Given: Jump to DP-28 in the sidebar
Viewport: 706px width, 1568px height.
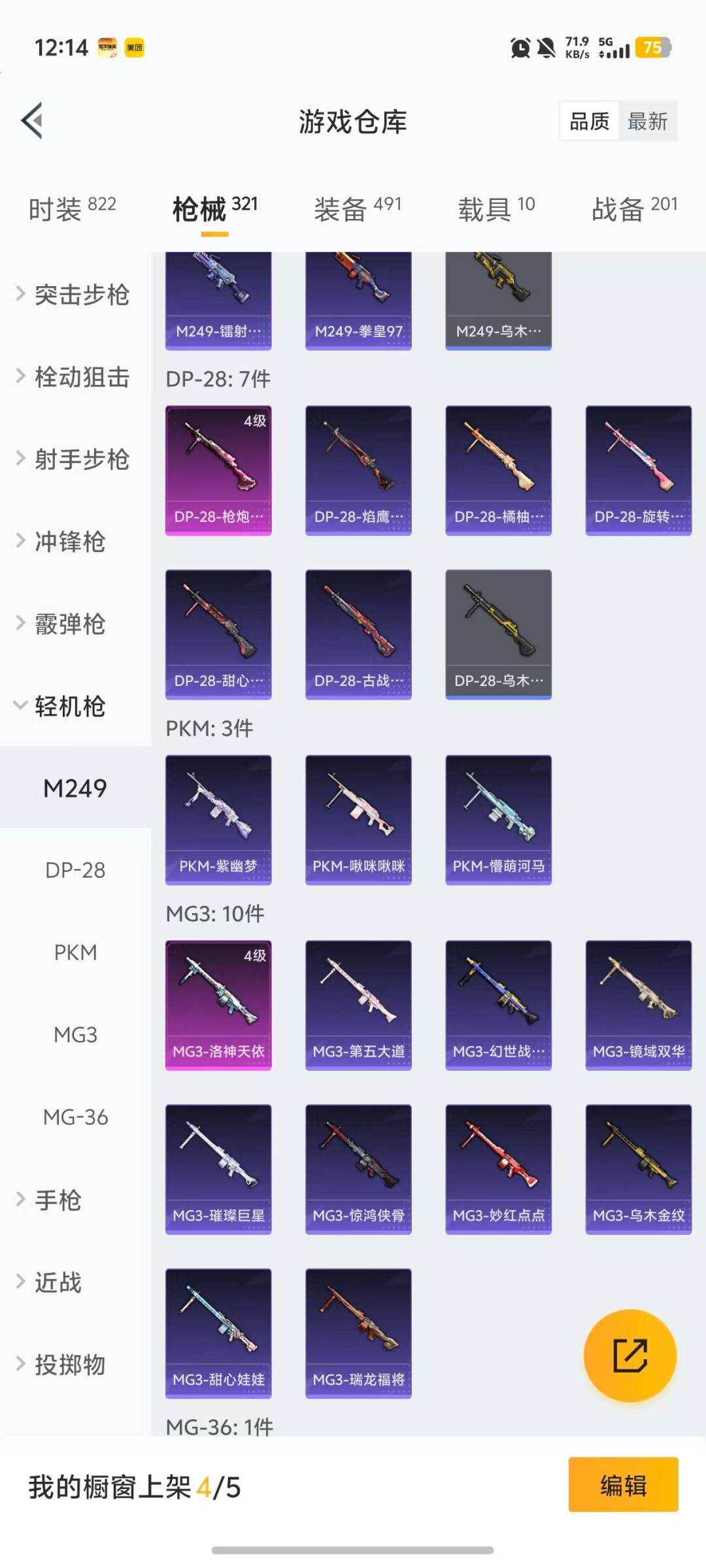Looking at the screenshot, I should [x=75, y=870].
